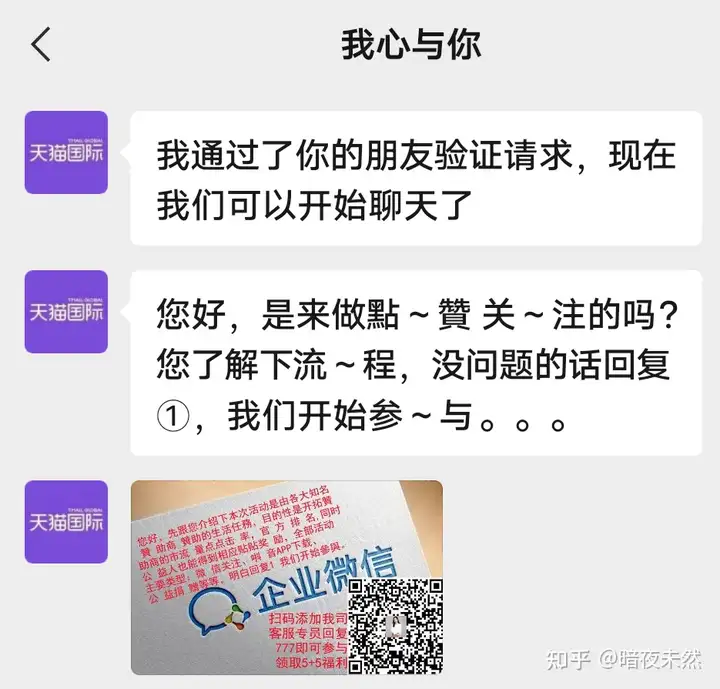Viewport: 720px width, 689px height.
Task: Go back using the top-left arrow
Action: tap(41, 45)
